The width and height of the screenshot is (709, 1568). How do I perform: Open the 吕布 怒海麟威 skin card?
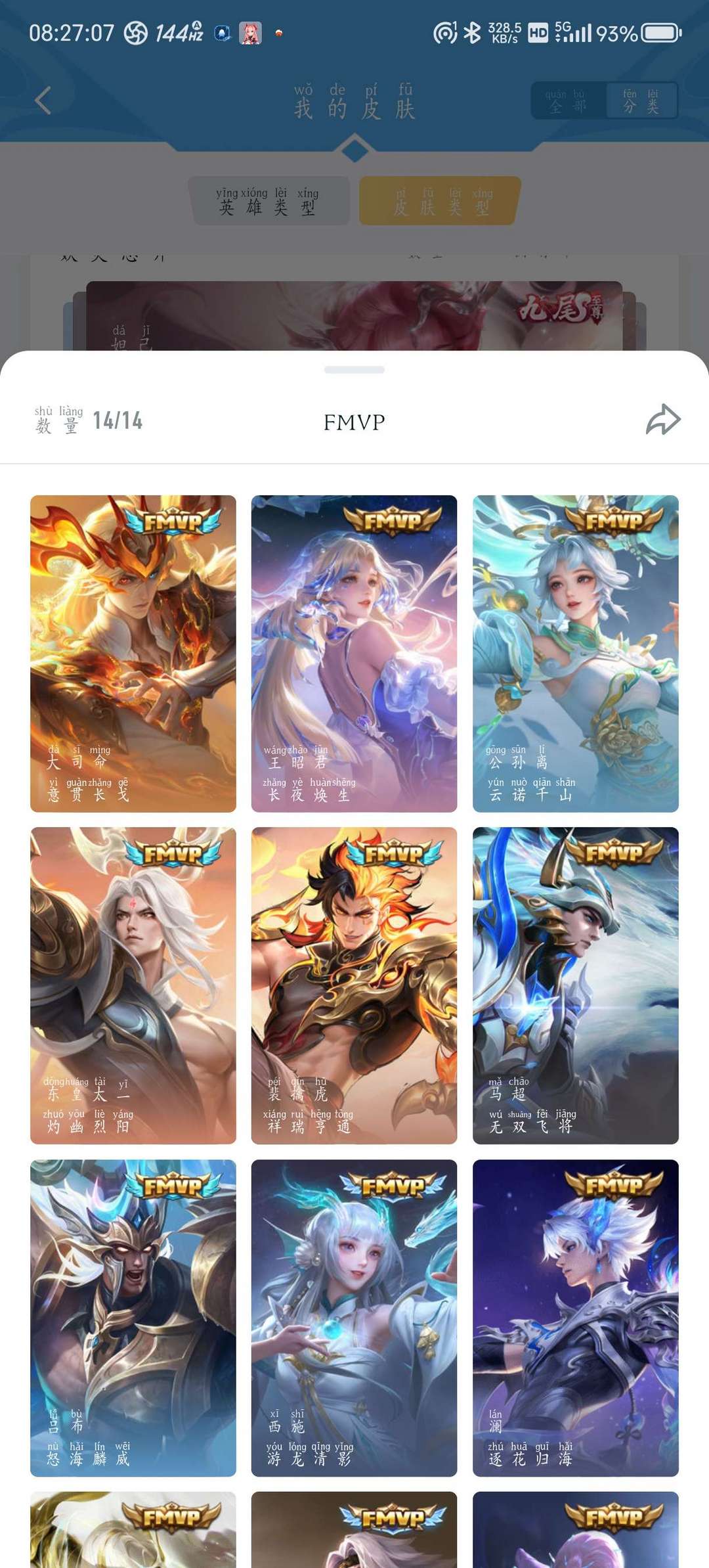tap(133, 1318)
